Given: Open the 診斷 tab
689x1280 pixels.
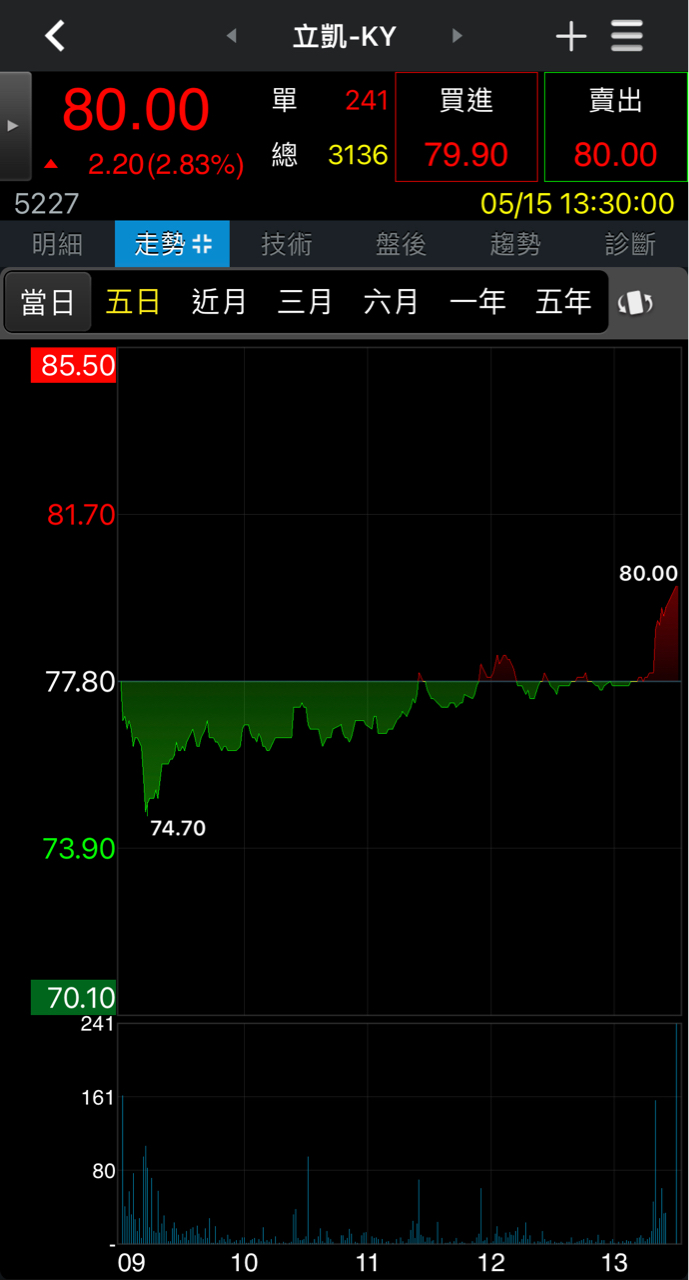Looking at the screenshot, I should click(631, 244).
